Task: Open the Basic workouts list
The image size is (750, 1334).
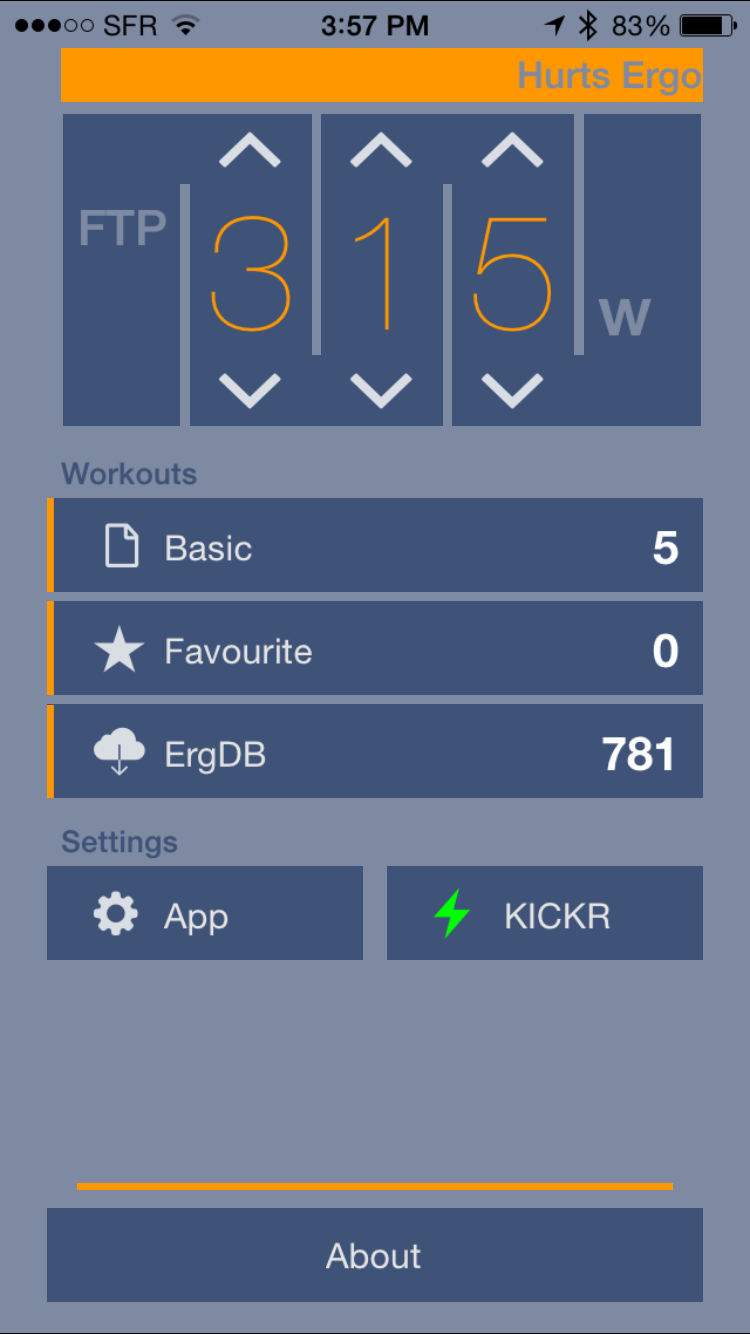Action: point(375,545)
